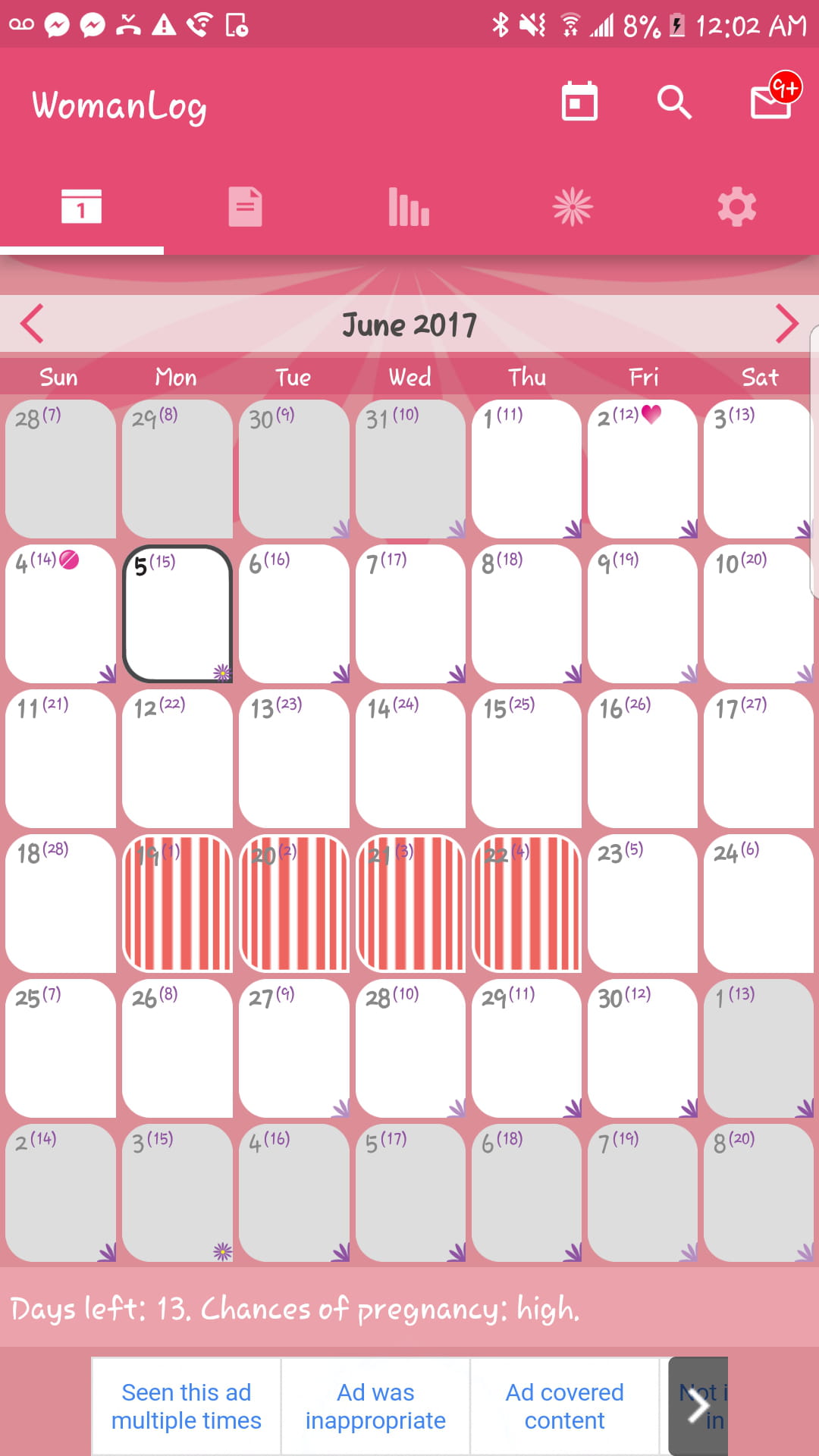
Task: Choose June 14 in the calendar grid
Action: [x=410, y=758]
